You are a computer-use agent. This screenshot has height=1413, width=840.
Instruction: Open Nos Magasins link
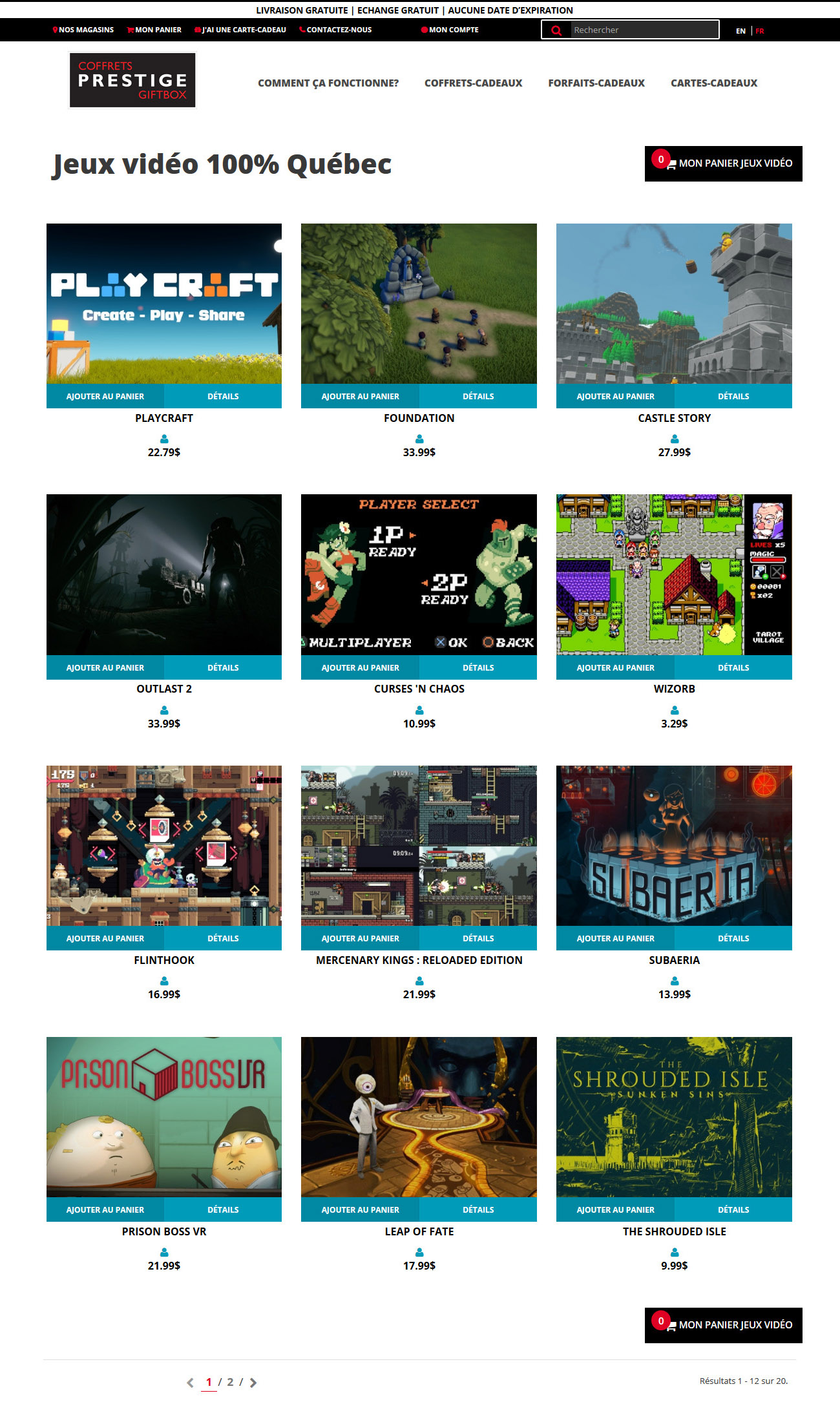point(83,30)
